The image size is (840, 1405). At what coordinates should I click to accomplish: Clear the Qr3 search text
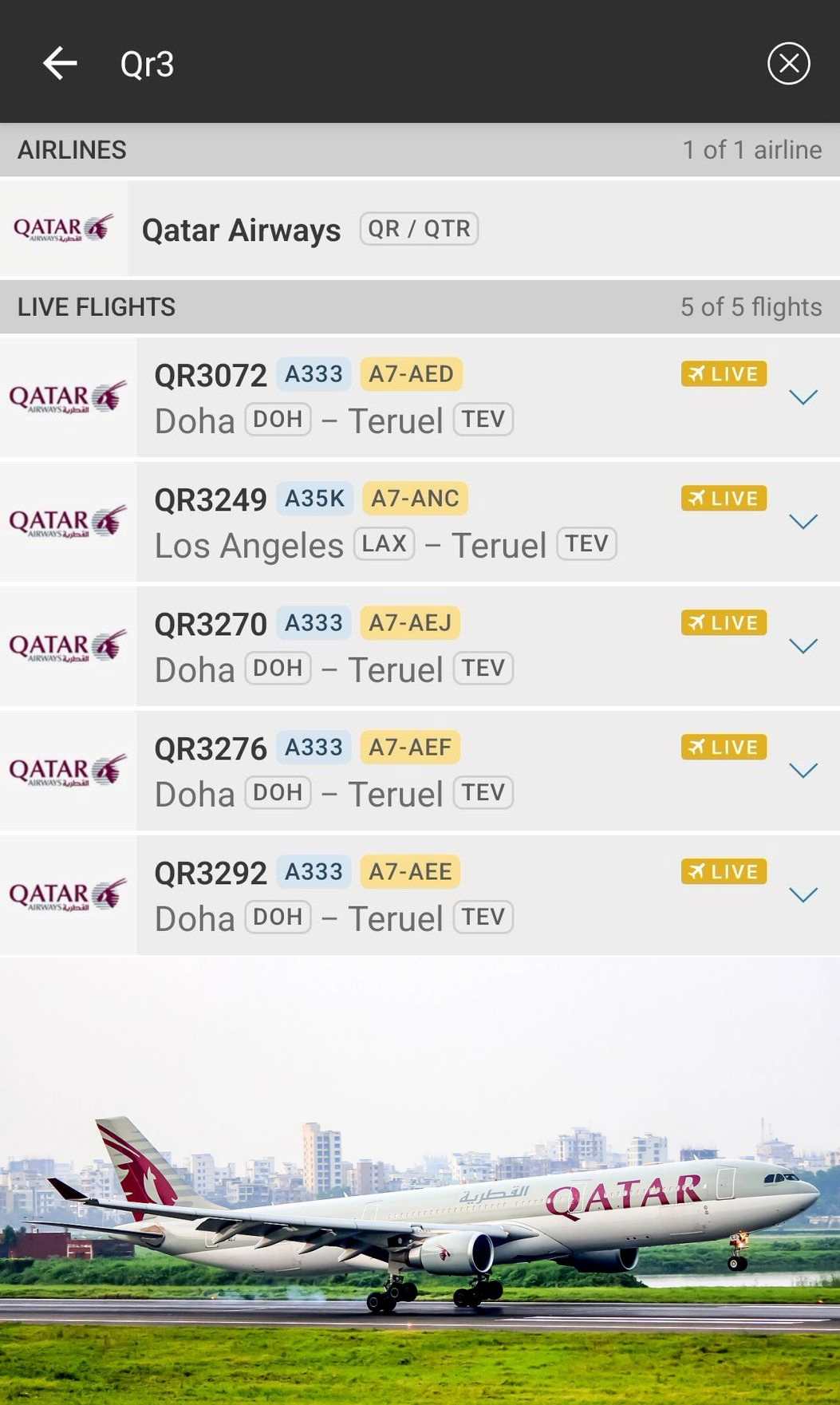tap(788, 63)
